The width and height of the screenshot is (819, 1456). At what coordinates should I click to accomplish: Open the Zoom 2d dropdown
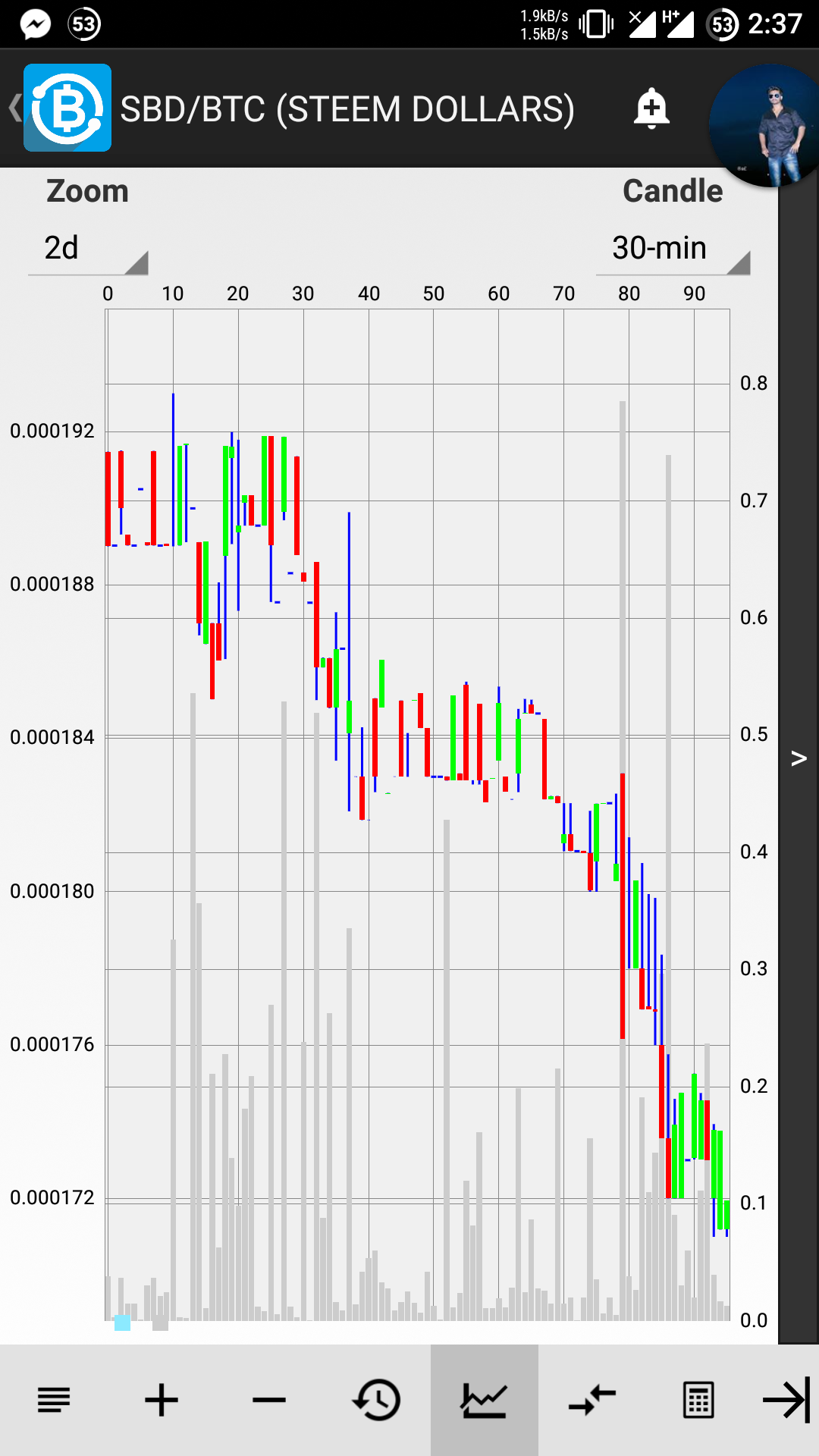tap(88, 249)
